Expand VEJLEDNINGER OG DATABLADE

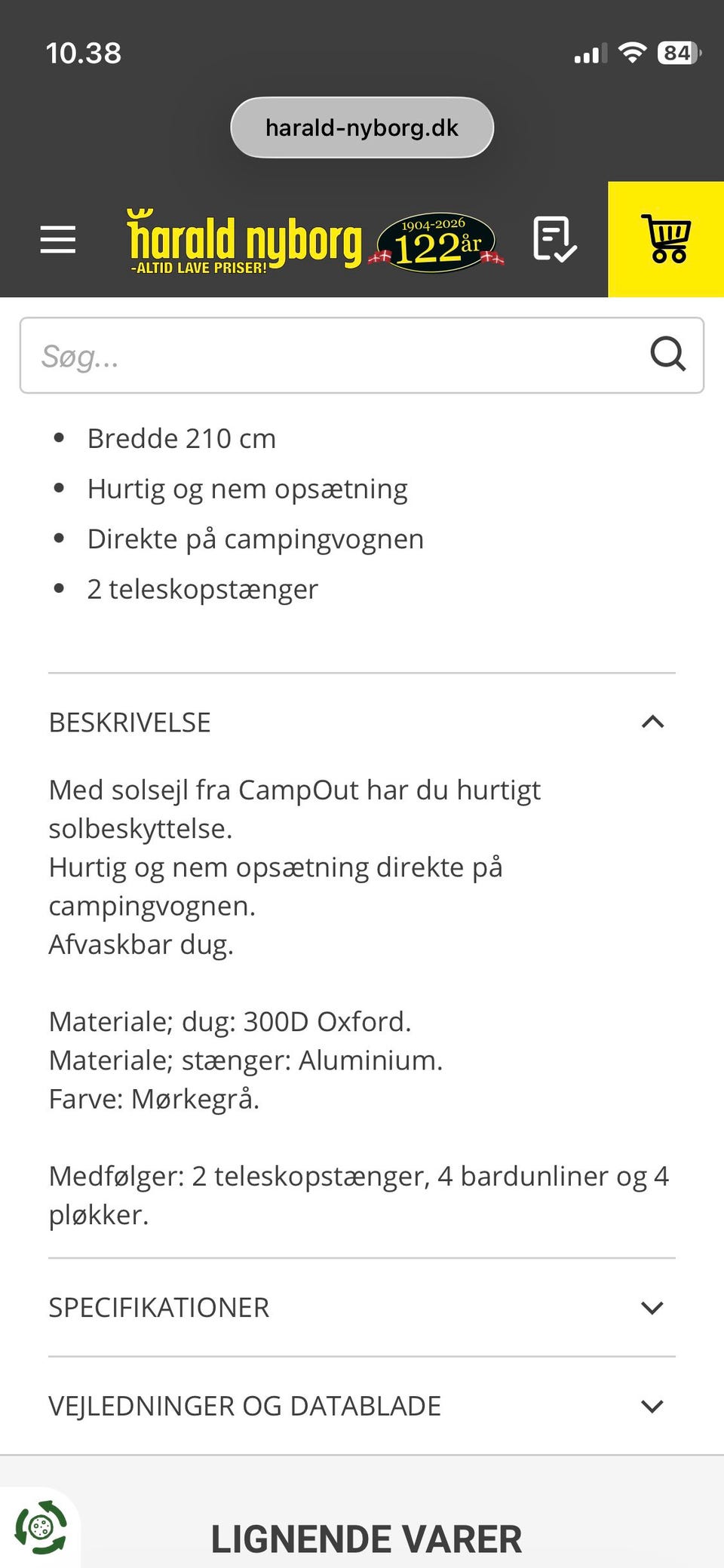coord(653,1405)
